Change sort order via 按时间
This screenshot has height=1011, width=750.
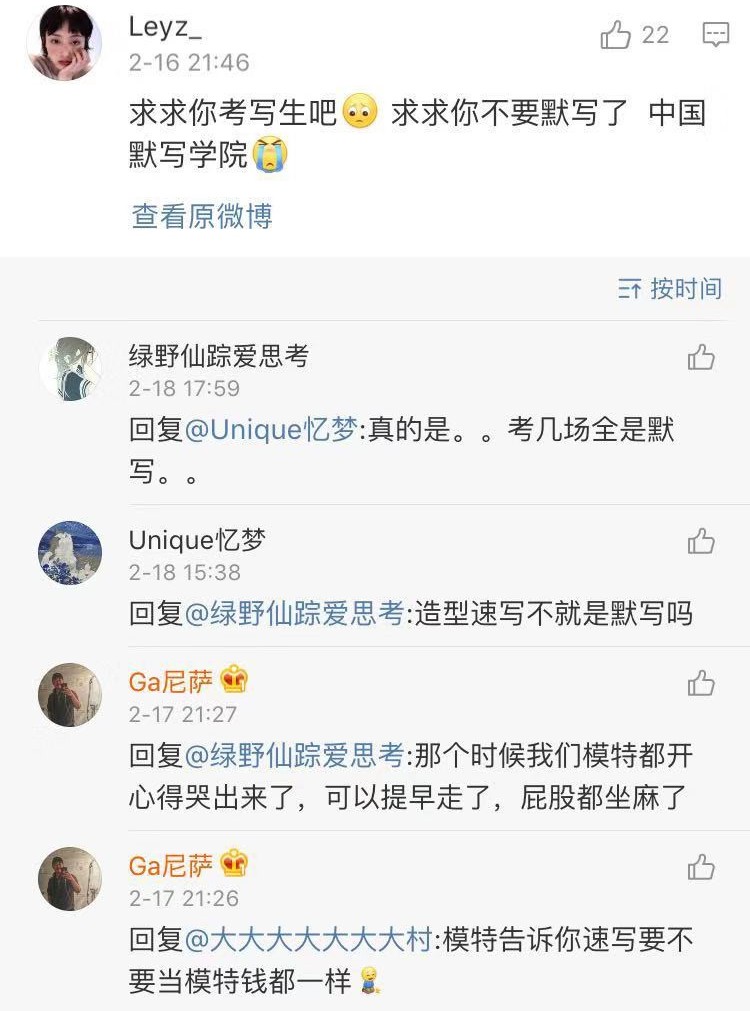[x=670, y=289]
